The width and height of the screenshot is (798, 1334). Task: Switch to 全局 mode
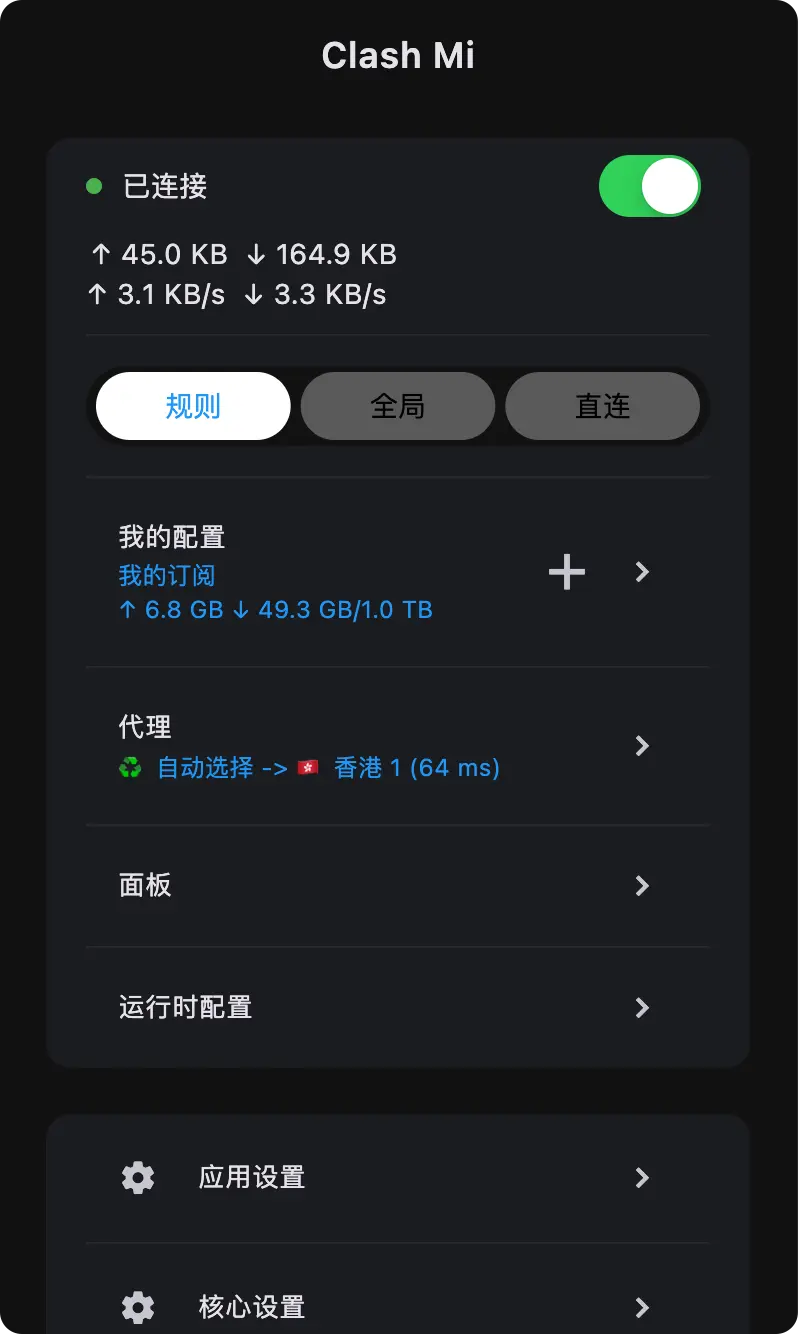point(398,406)
